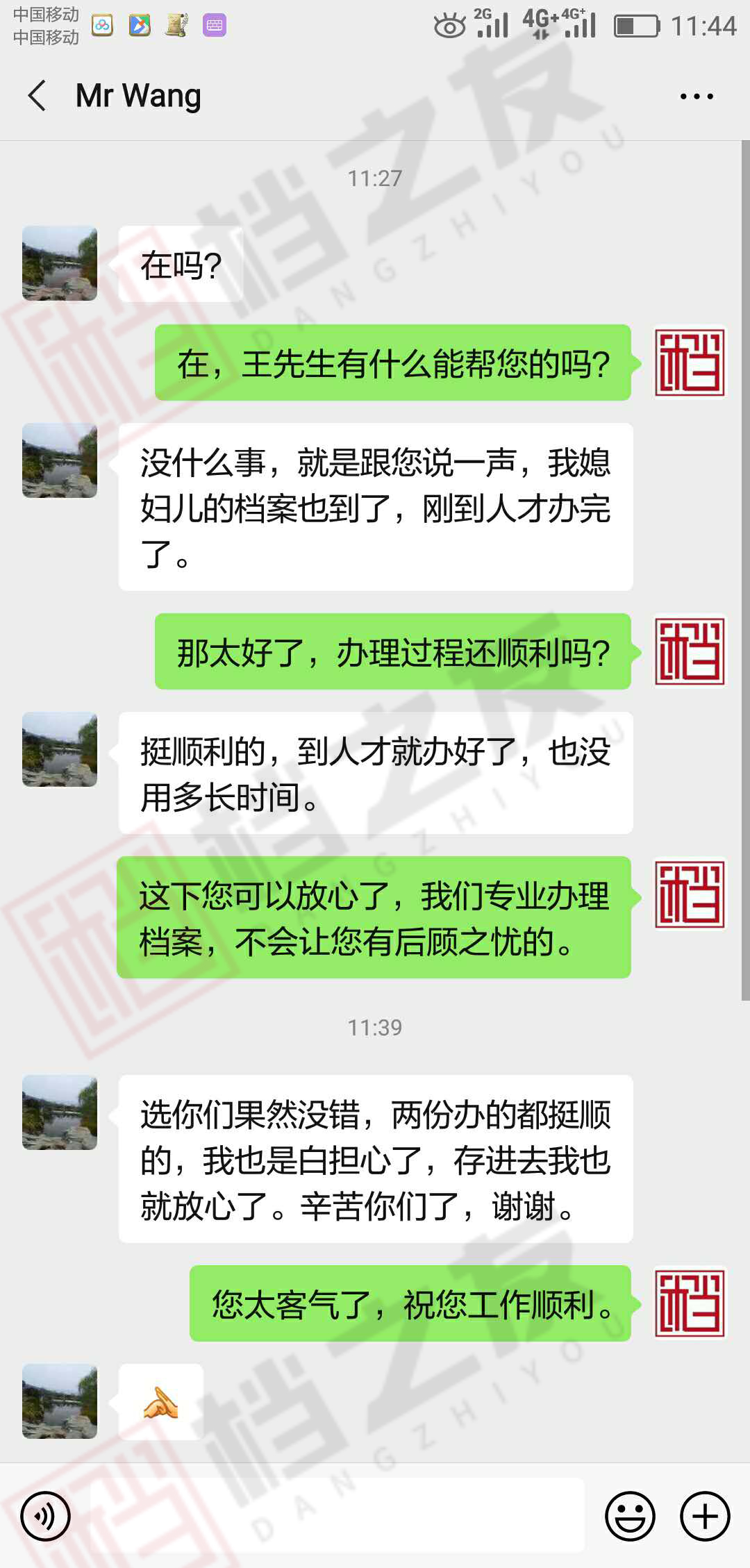Open the chat info three-dot menu
This screenshot has height=1568, width=750.
[x=696, y=97]
